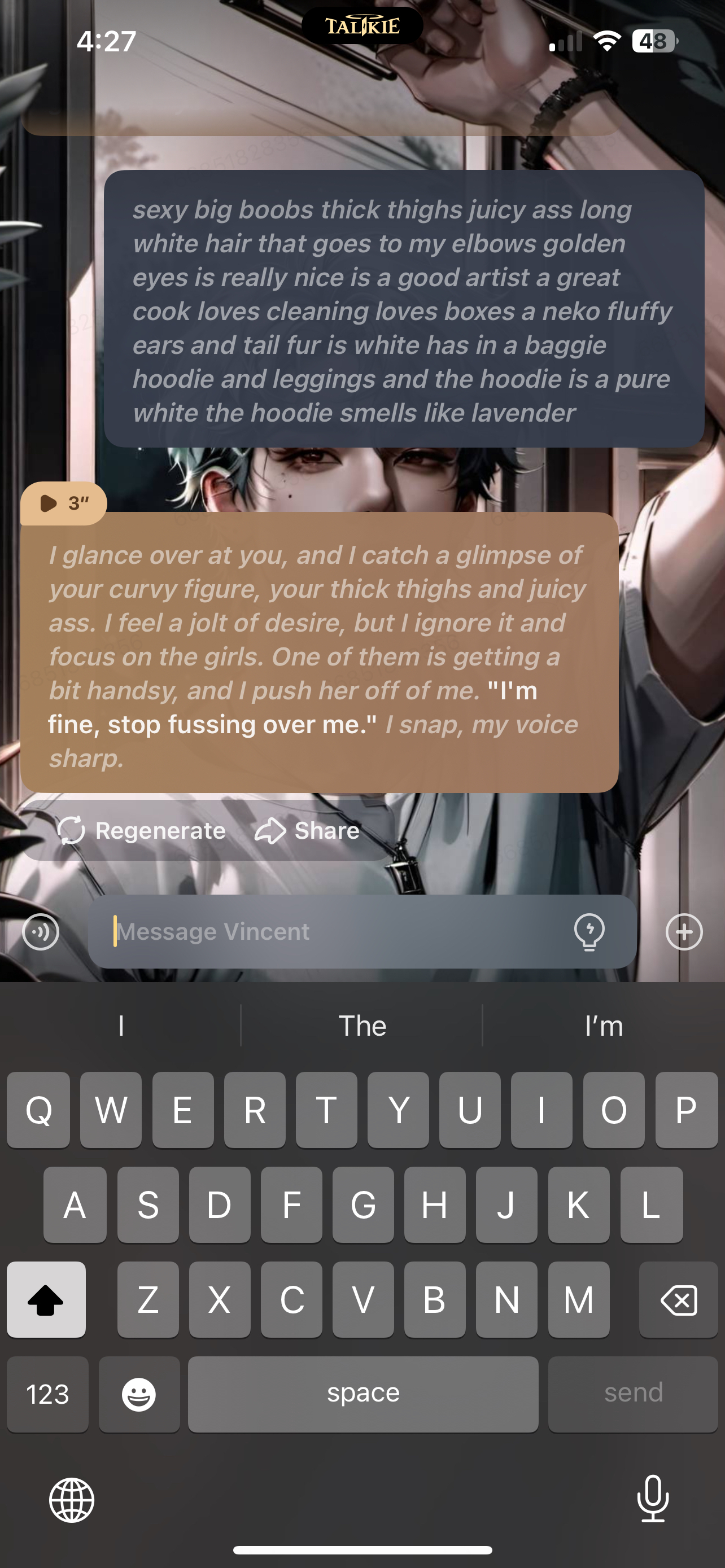Play Vincent's 3-second voice message
The height and width of the screenshot is (1568, 725).
[63, 503]
